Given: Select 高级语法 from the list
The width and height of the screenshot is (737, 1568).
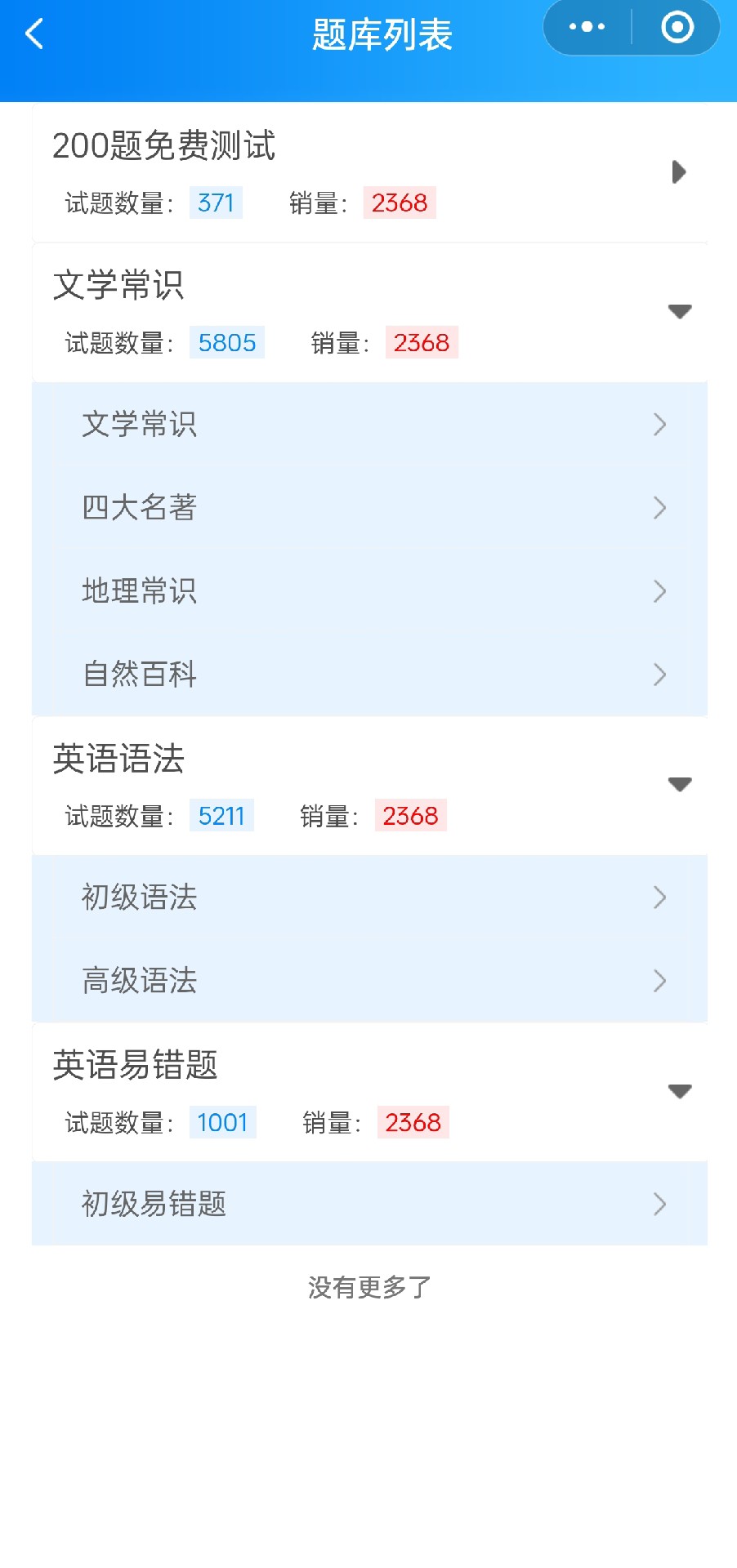Looking at the screenshot, I should (x=369, y=980).
